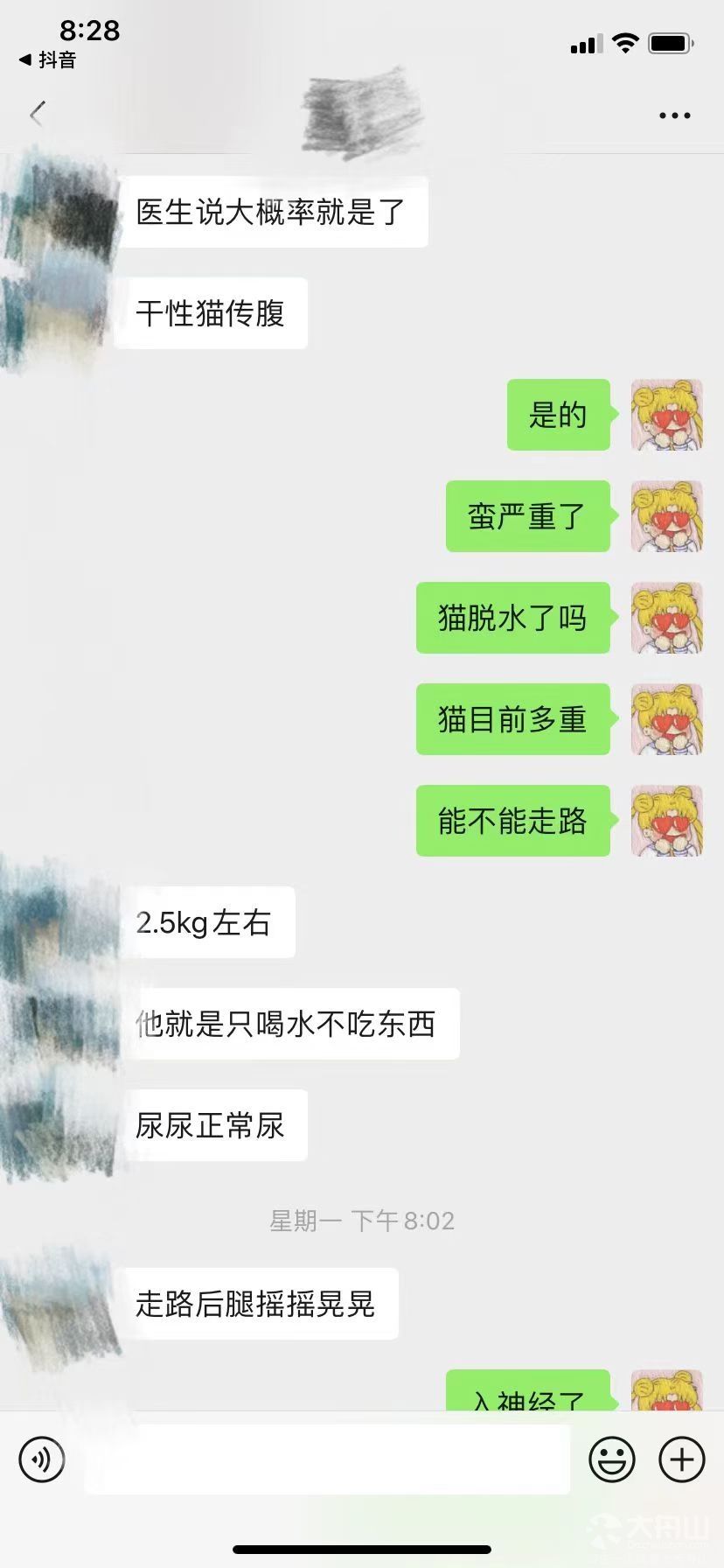Image resolution: width=724 pixels, height=1568 pixels.
Task: Go back to the chat list
Action: click(37, 114)
